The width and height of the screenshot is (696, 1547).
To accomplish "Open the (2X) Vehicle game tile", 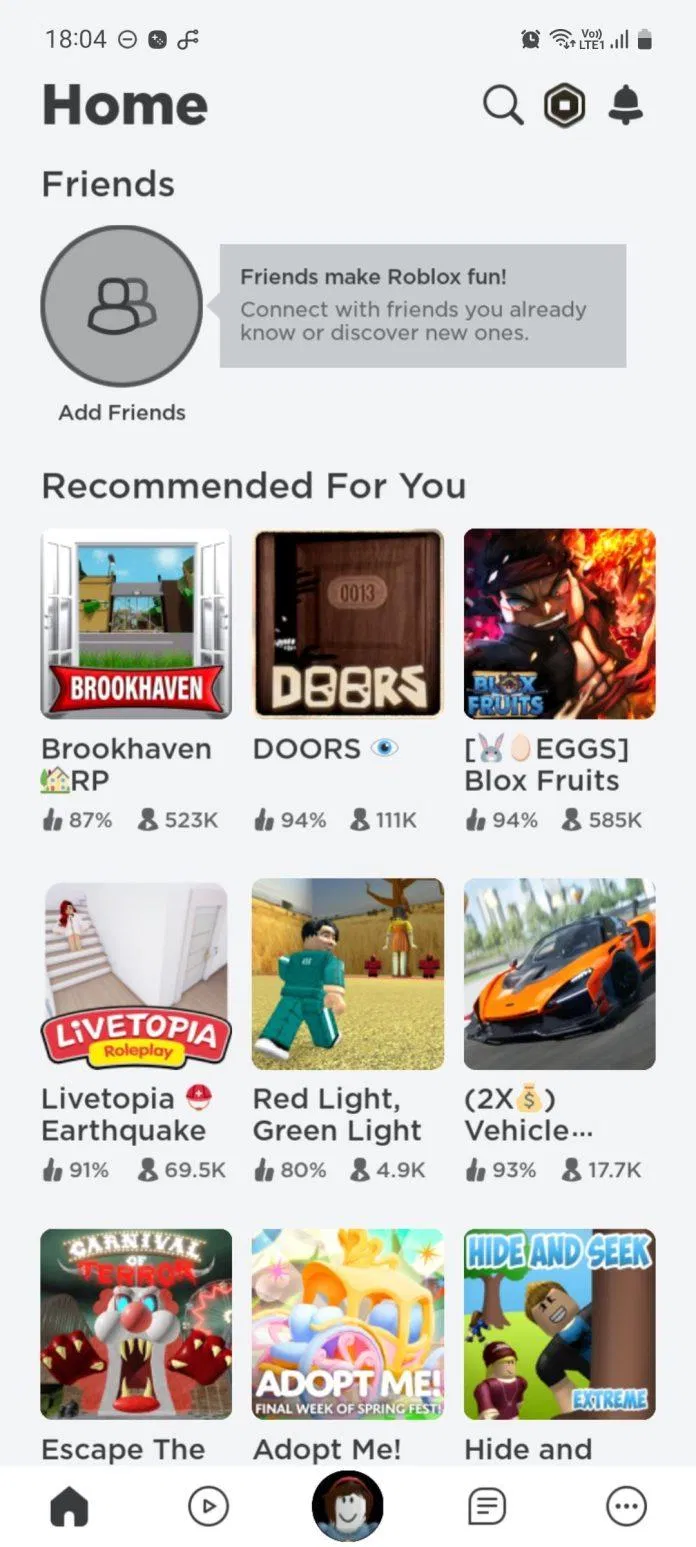I will [560, 974].
